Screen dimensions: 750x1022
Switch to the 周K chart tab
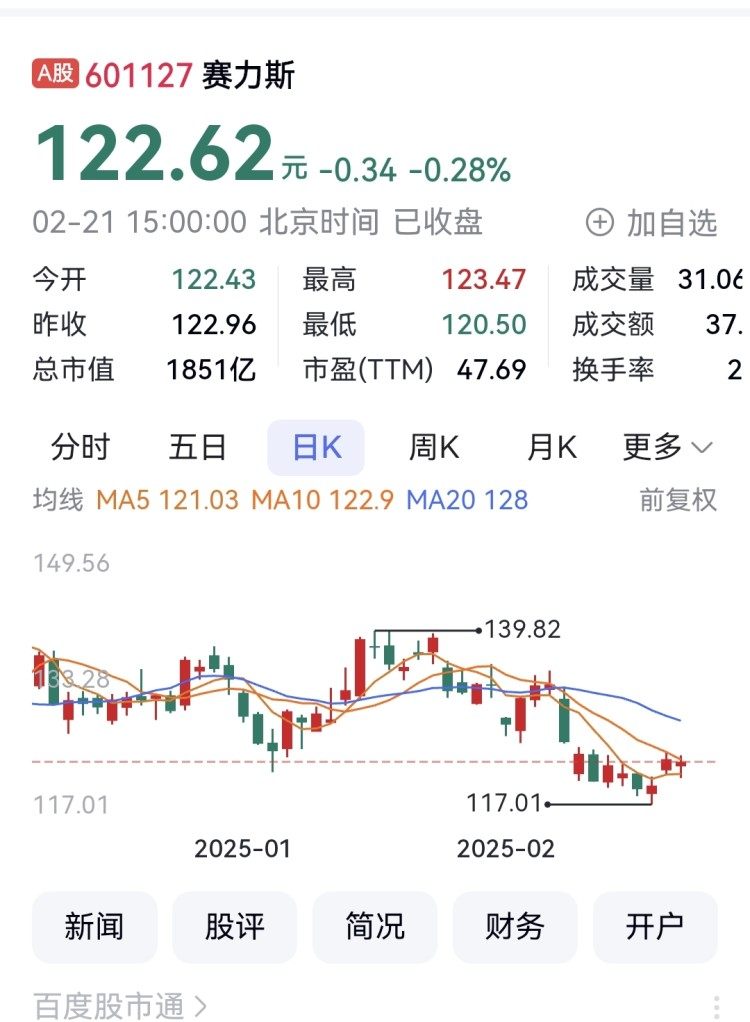point(434,447)
